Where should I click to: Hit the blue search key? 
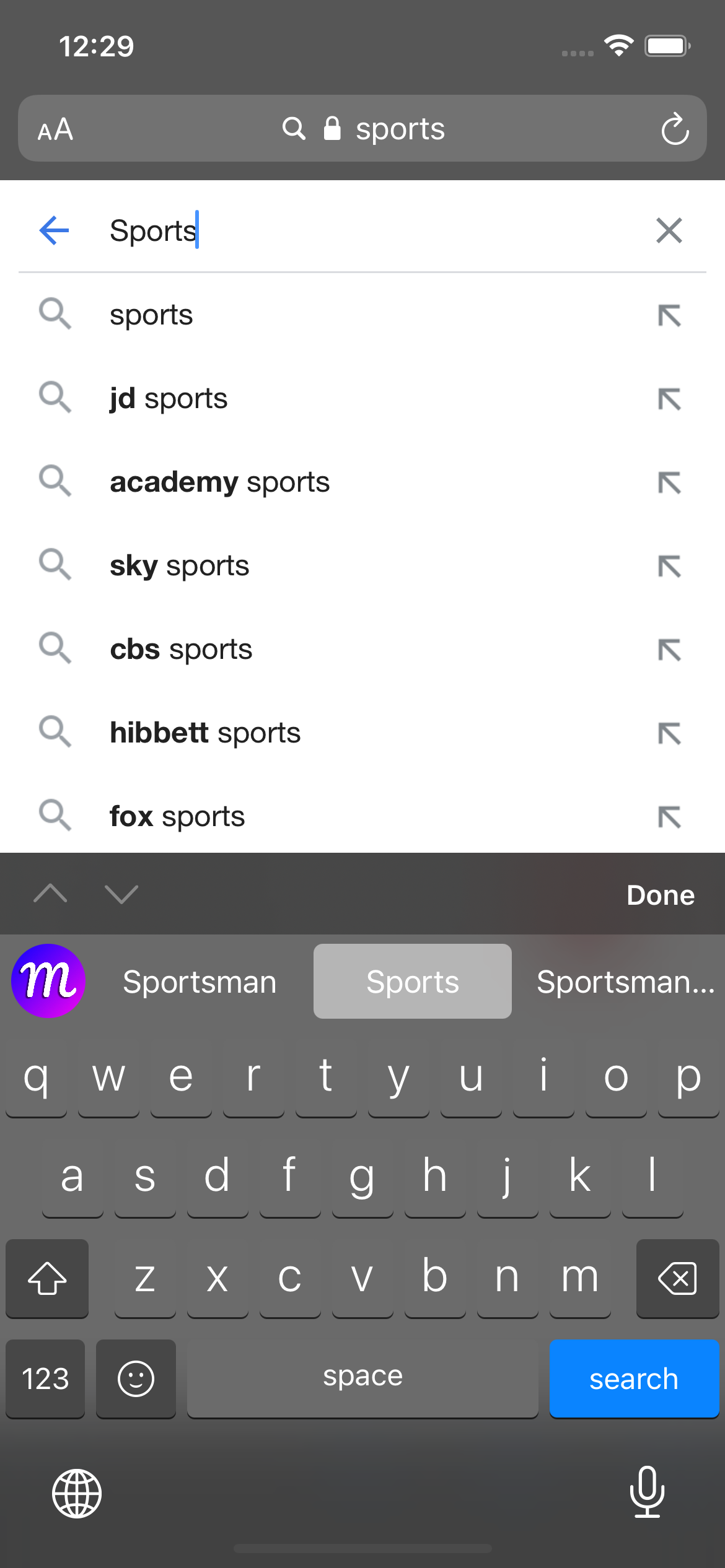(633, 1379)
